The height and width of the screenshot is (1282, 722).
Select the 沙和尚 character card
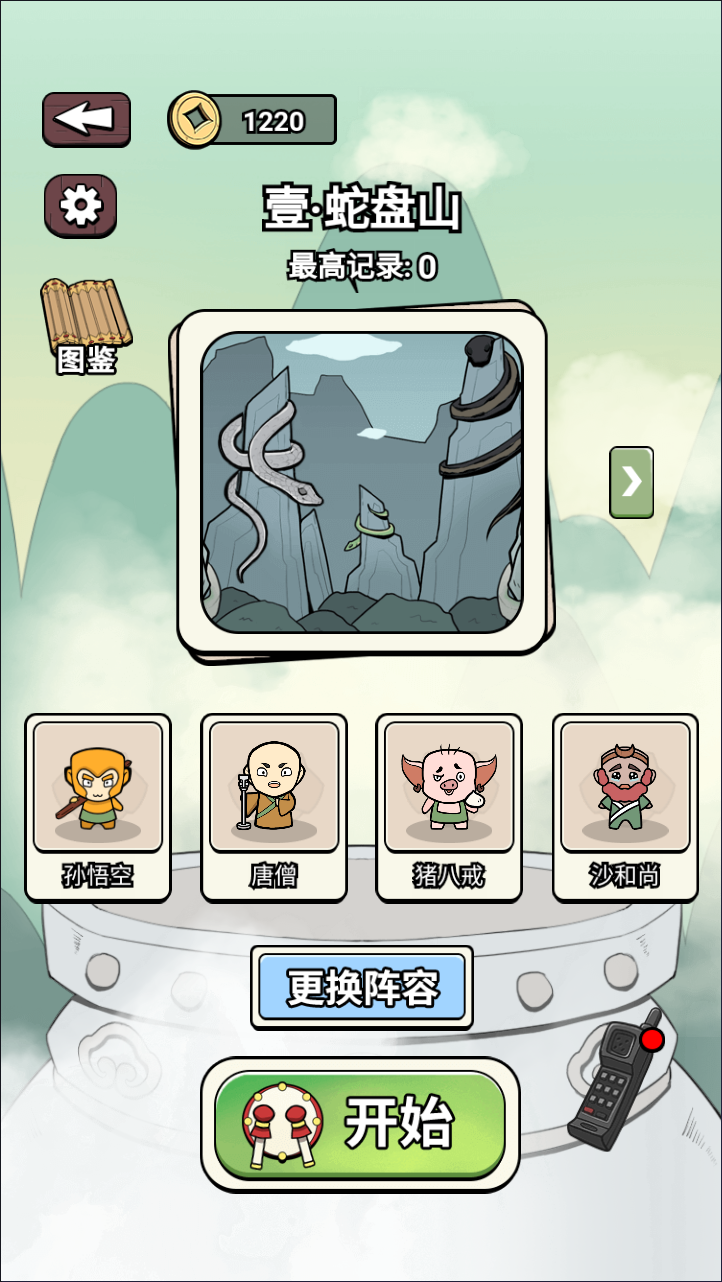pos(625,806)
